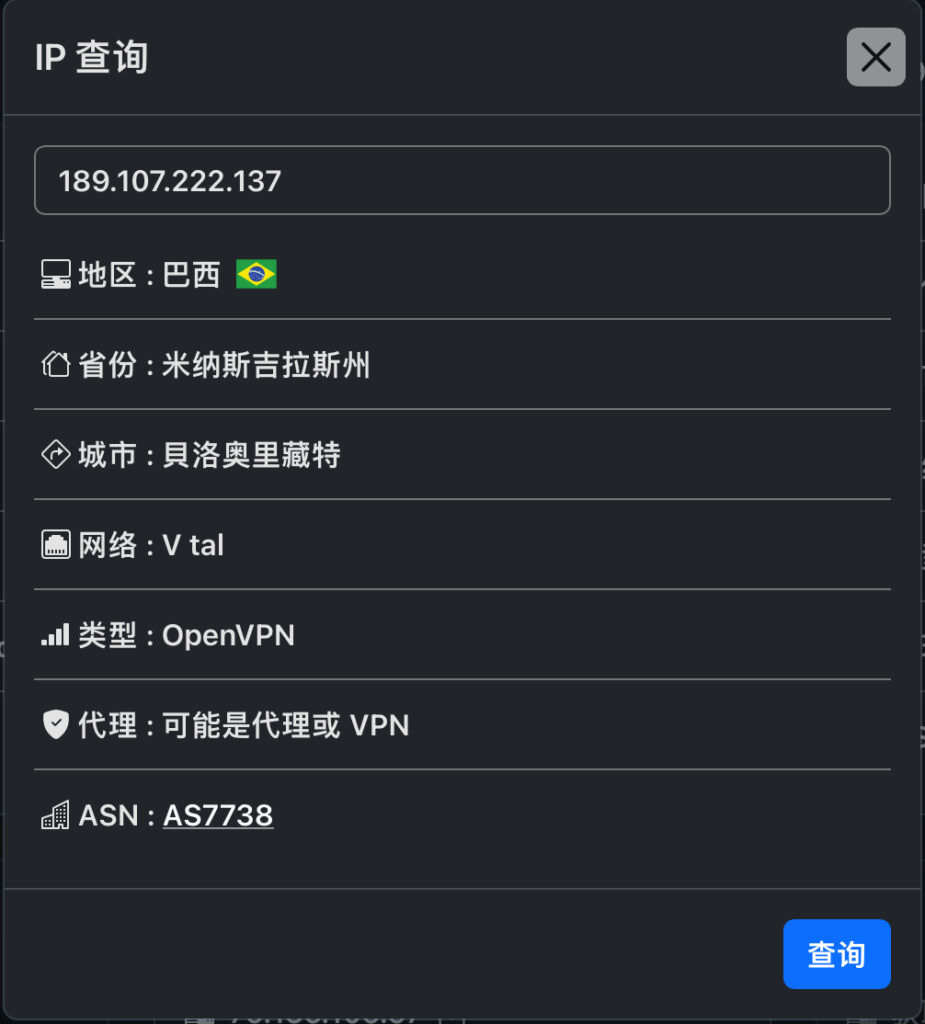
Task: Tap the IP address input field
Action: (462, 180)
